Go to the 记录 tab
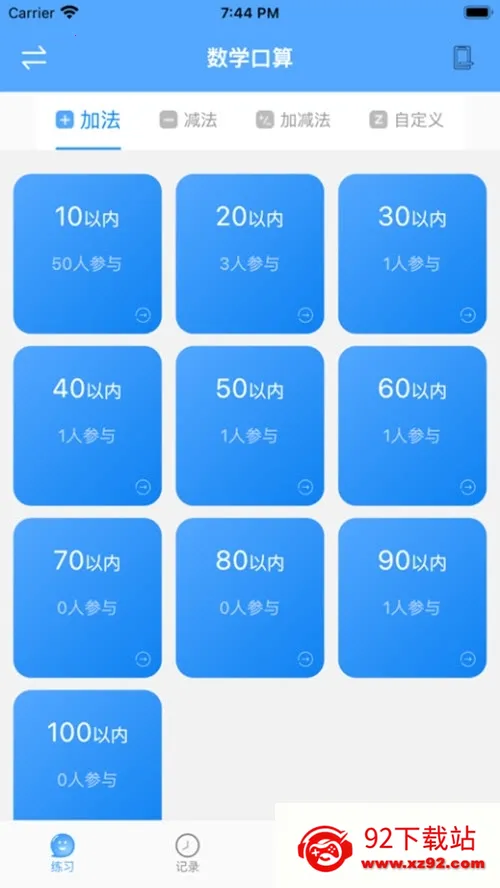Screen dimensions: 500x888 (187, 853)
